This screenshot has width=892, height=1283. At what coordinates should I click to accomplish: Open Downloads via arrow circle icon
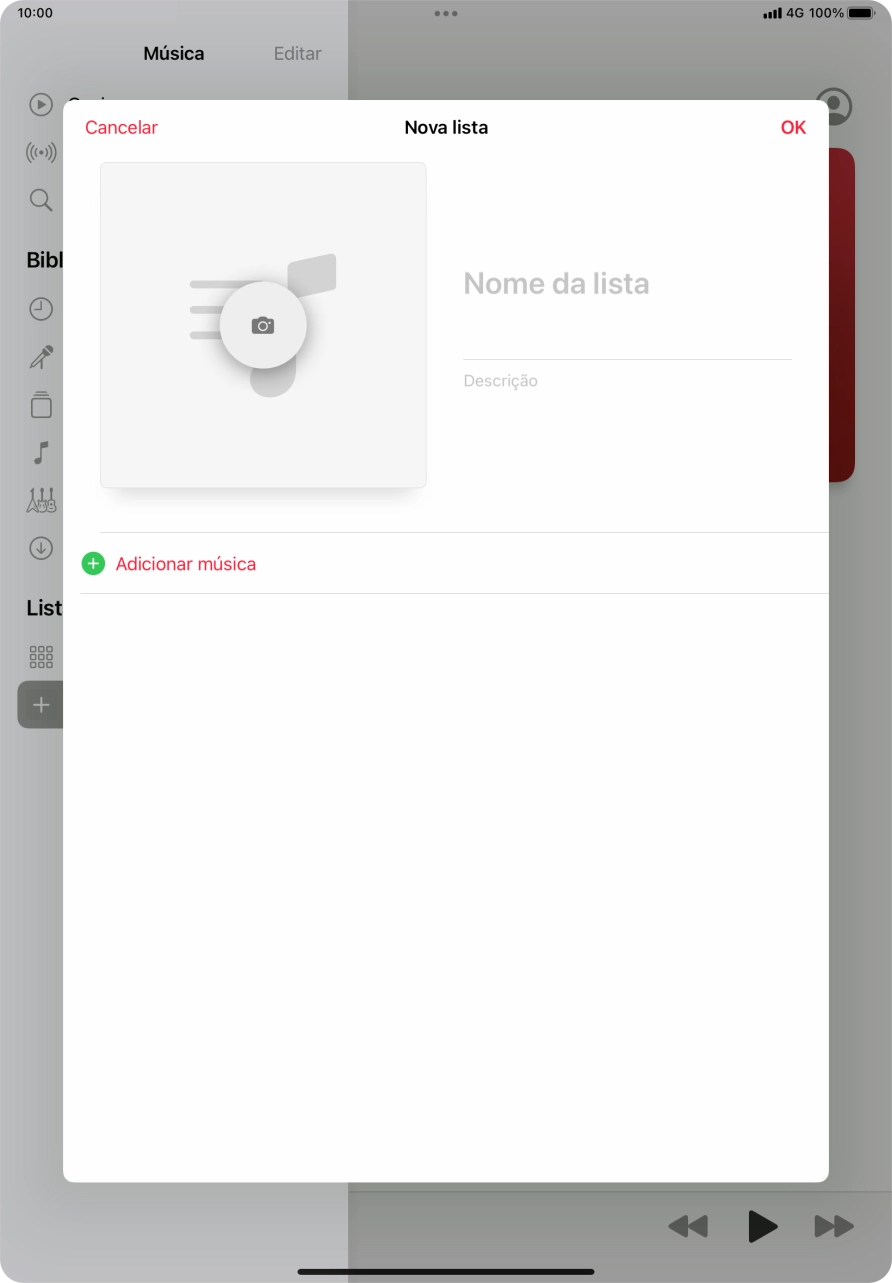(x=40, y=549)
